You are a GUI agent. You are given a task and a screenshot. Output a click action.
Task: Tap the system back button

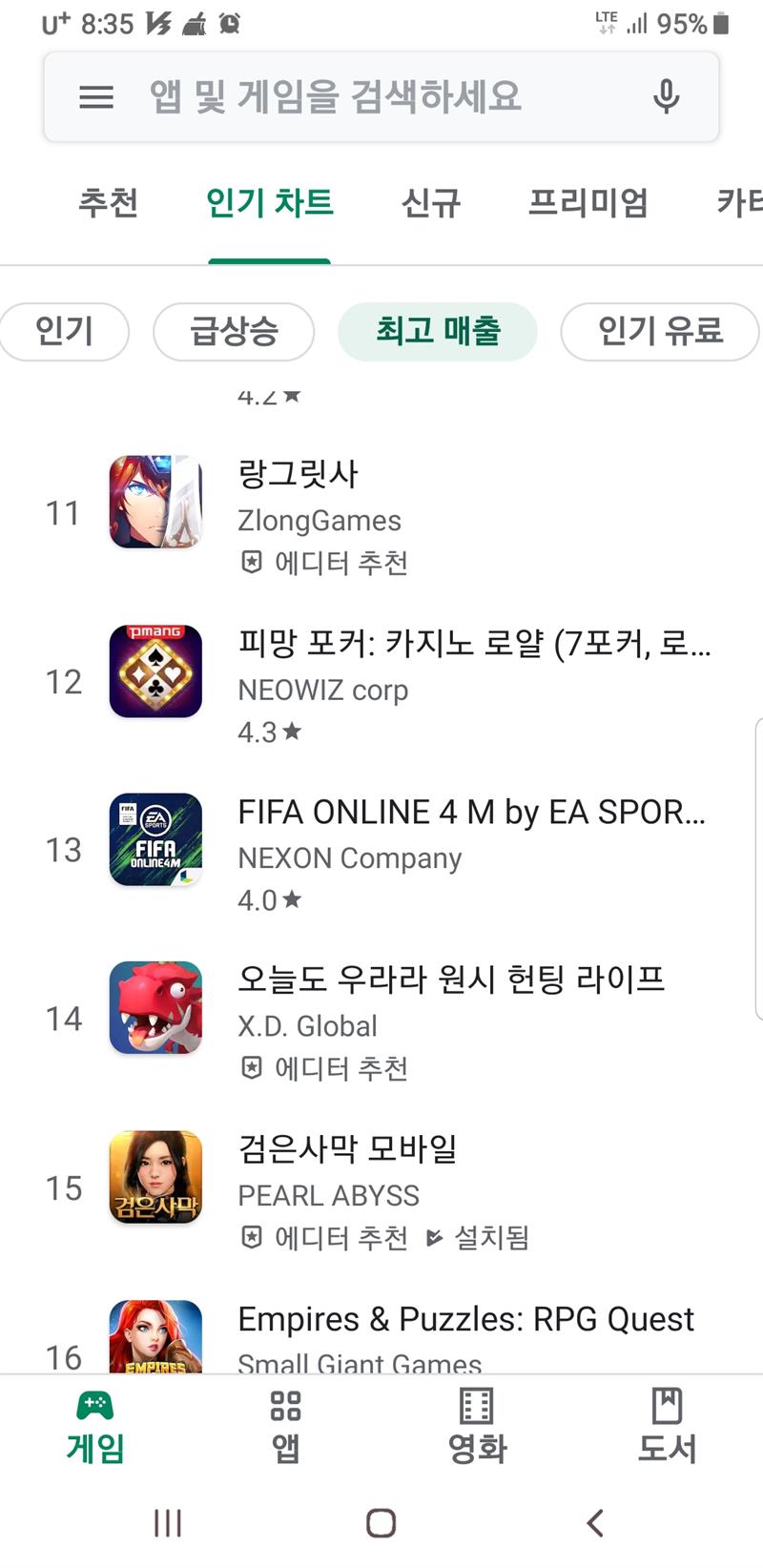pyautogui.click(x=595, y=1523)
